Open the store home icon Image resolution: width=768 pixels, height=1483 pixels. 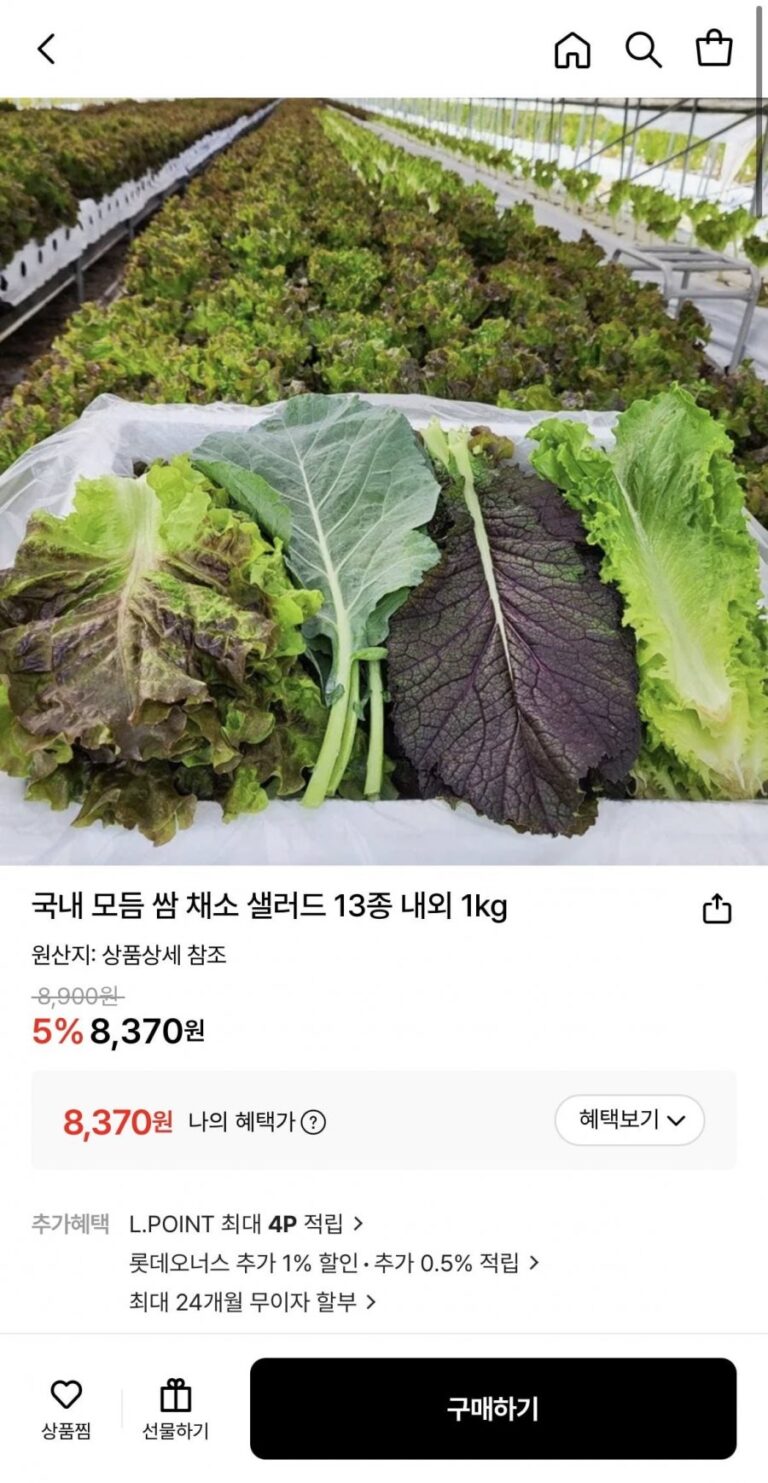(572, 49)
